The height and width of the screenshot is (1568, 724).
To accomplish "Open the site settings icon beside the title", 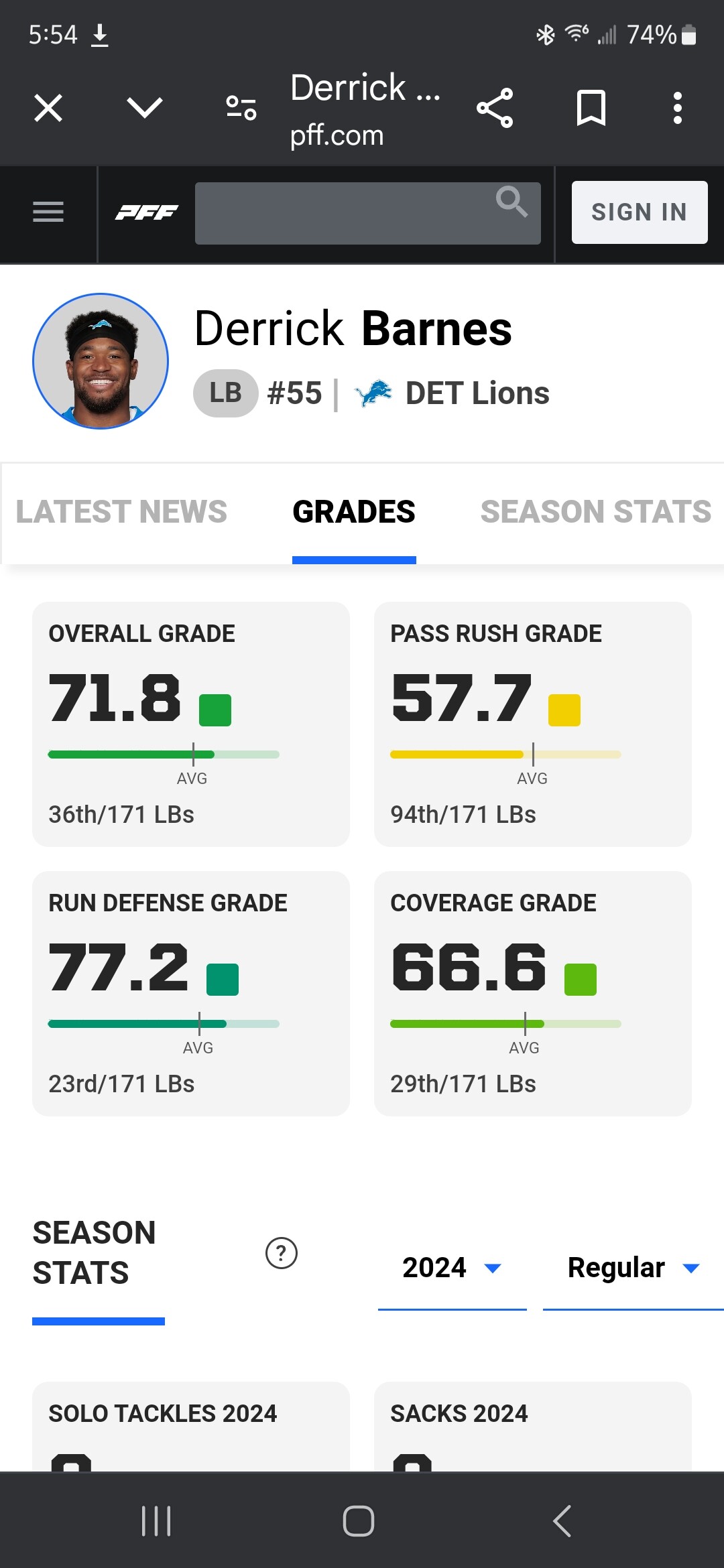I will pos(241,108).
